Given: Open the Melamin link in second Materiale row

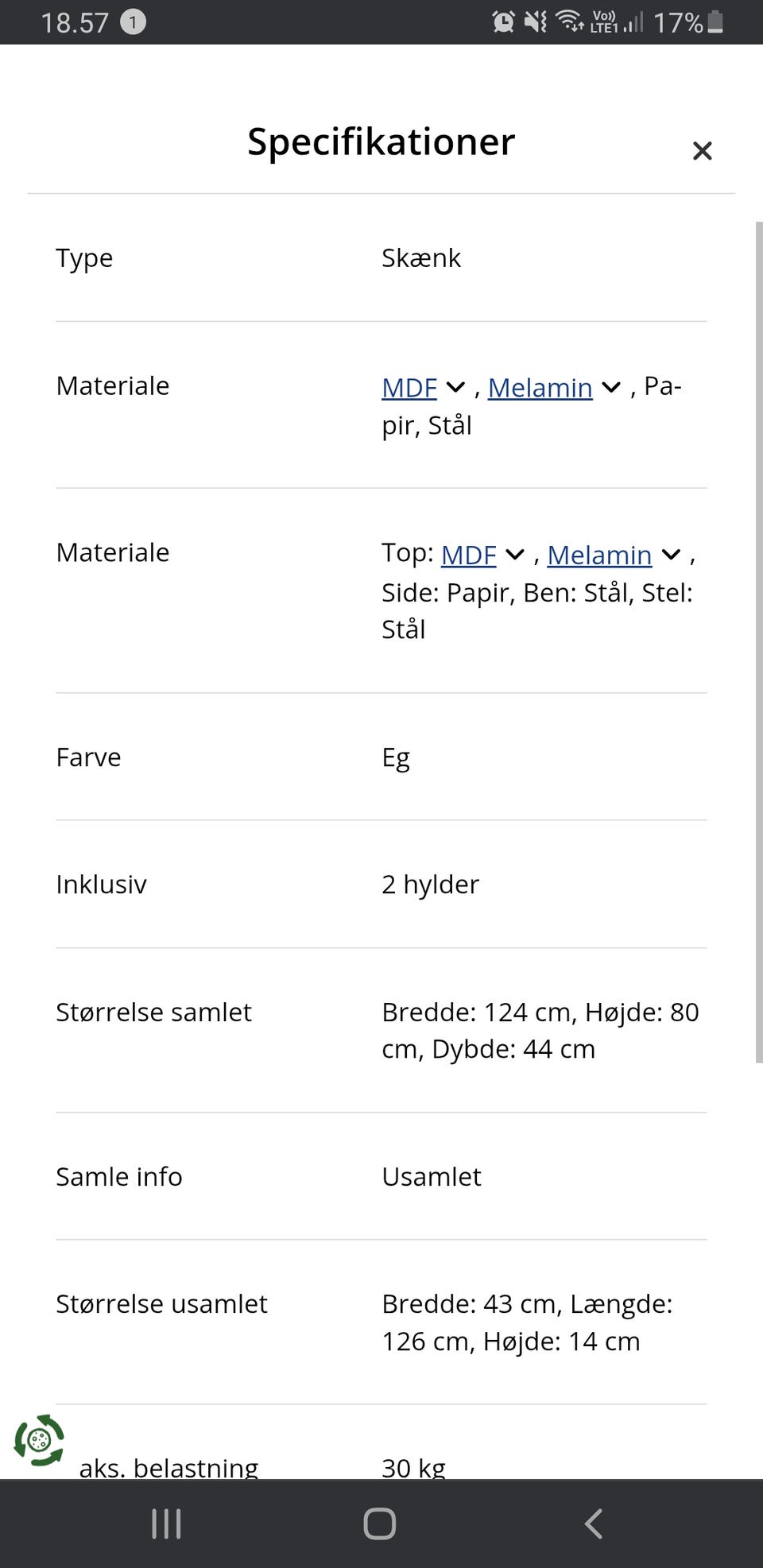Looking at the screenshot, I should coord(600,554).
